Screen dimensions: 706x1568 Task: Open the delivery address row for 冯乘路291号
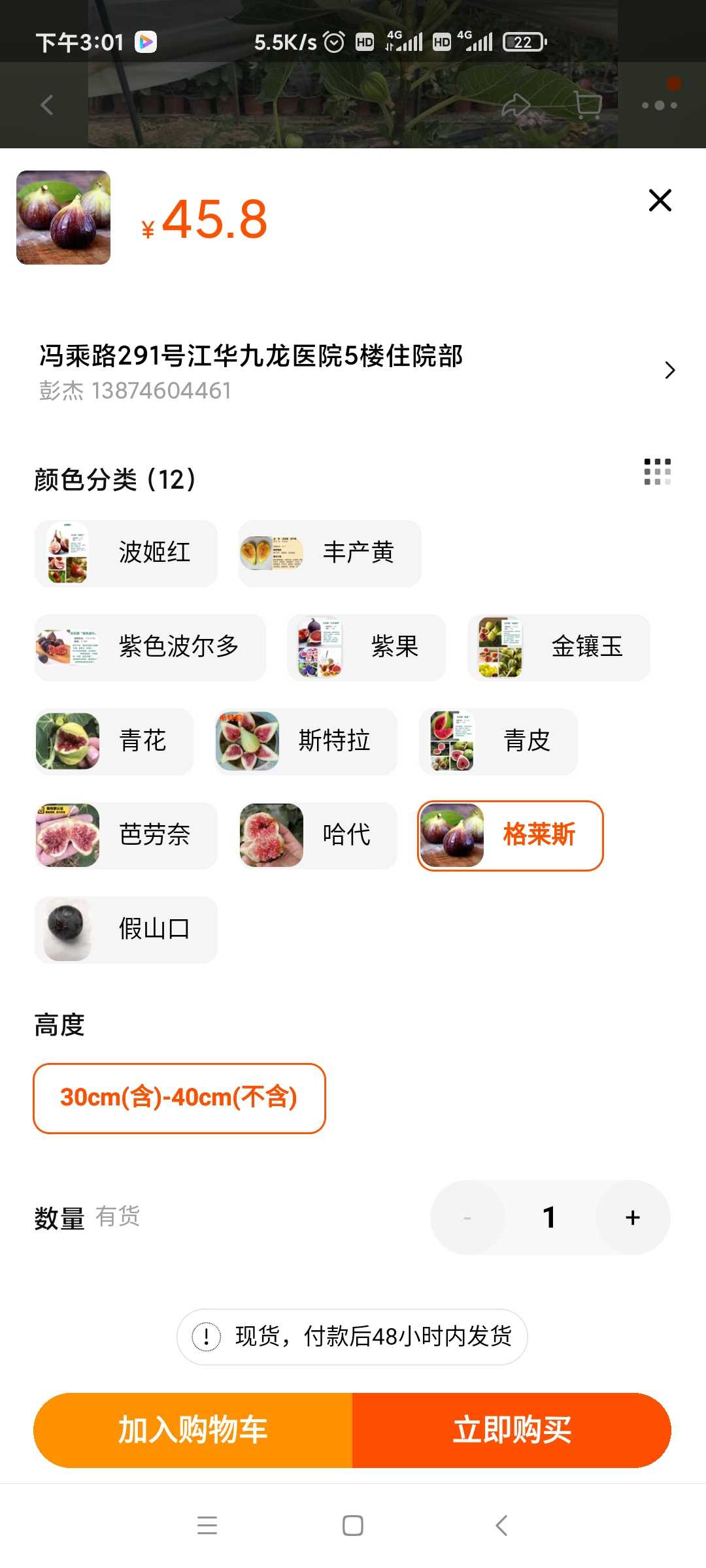(353, 370)
